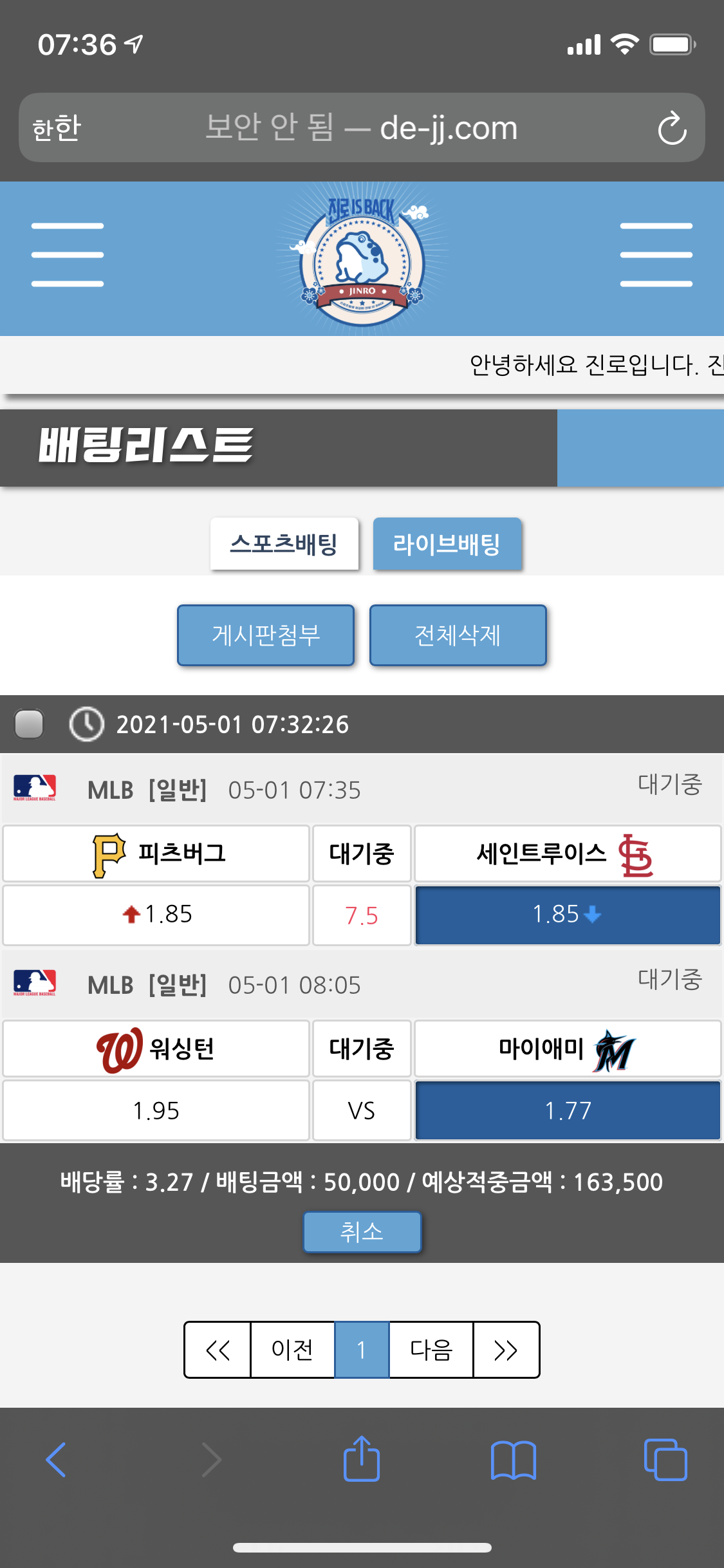Open the browser share sheet
Image resolution: width=724 pixels, height=1568 pixels.
pyautogui.click(x=362, y=1459)
